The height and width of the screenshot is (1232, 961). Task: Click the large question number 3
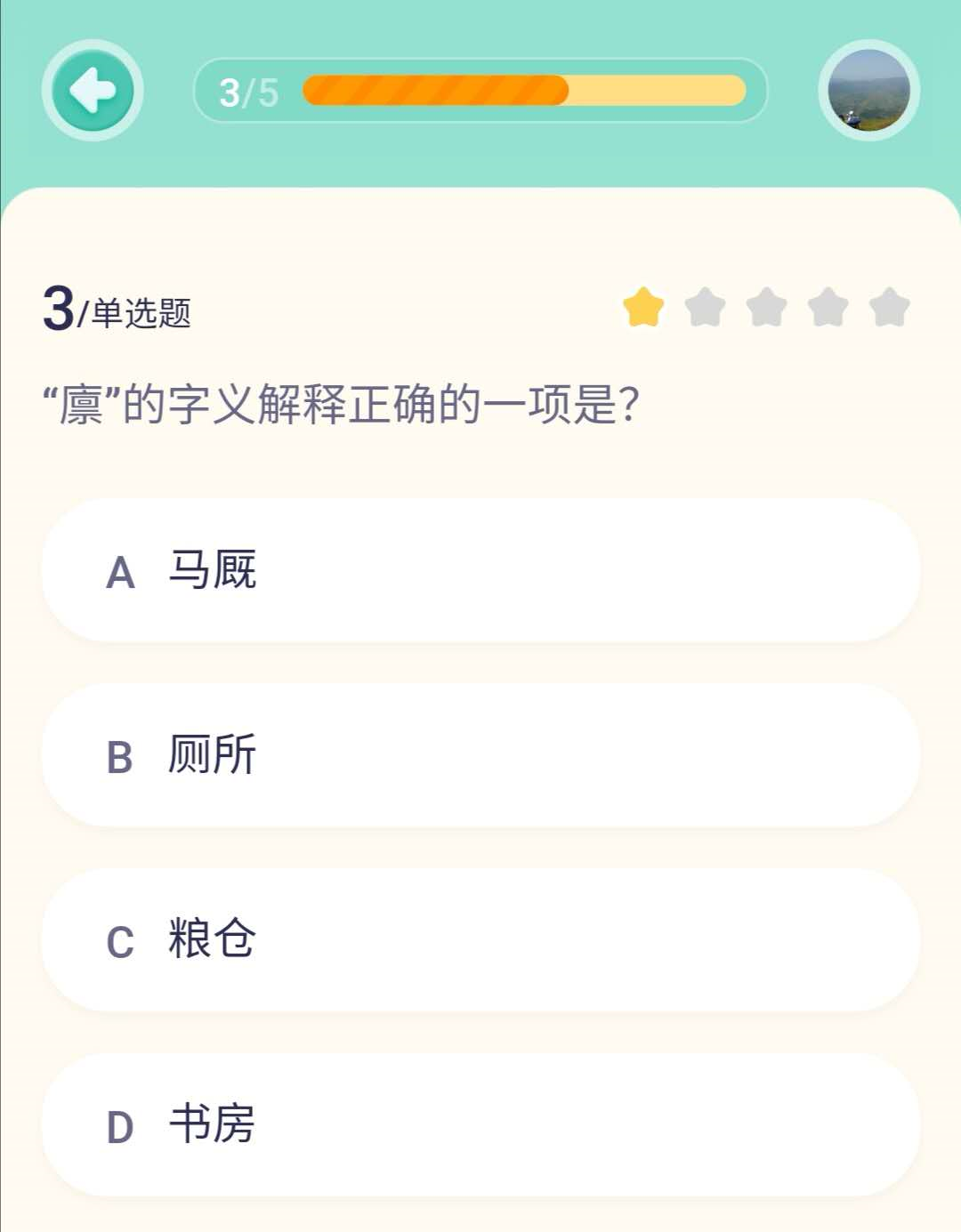(x=59, y=307)
